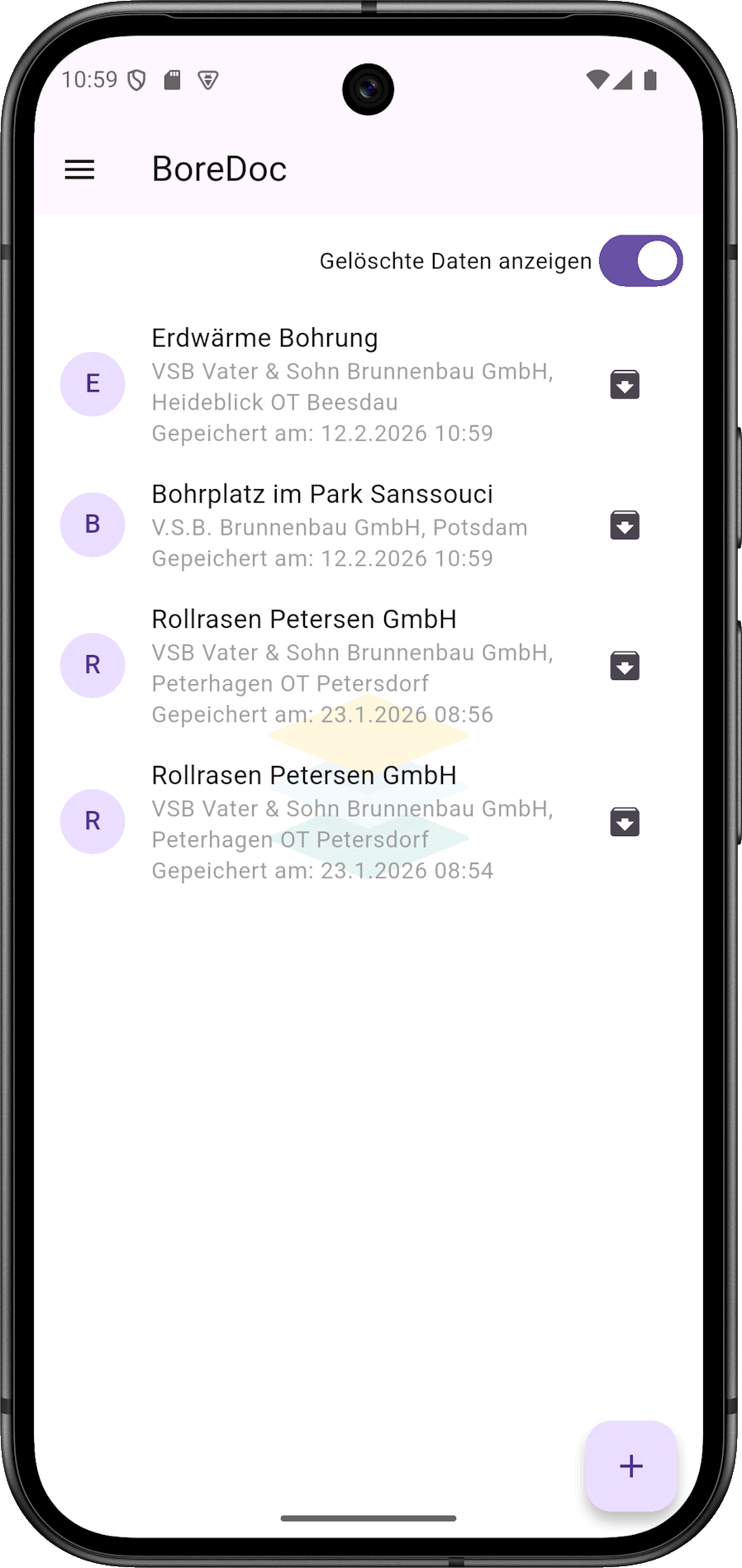742x1568 pixels.
Task: Add a new entry with plus button
Action: tap(631, 1466)
